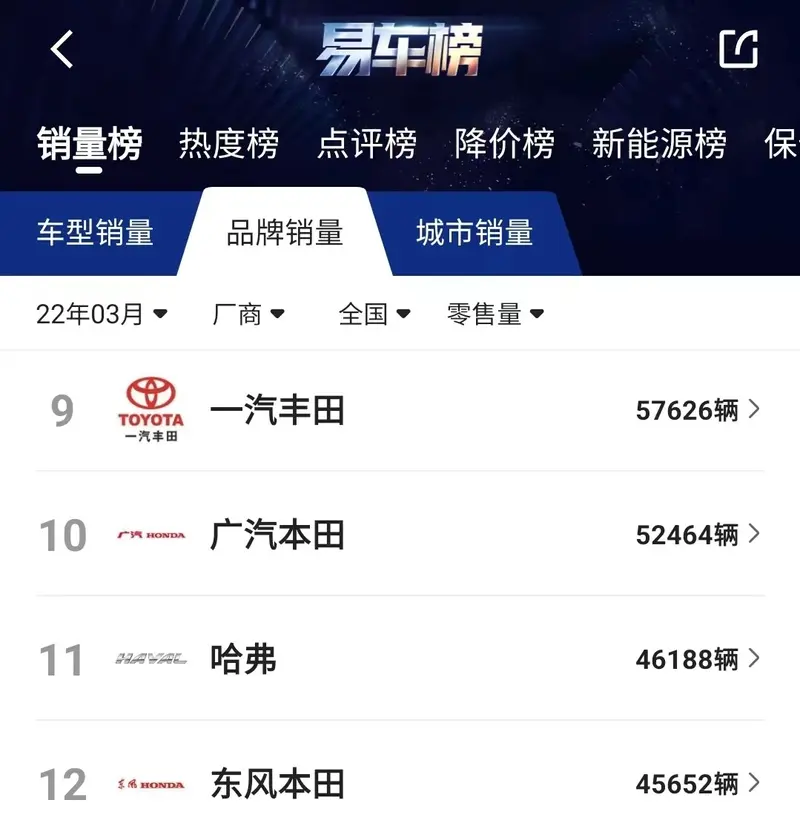View 哈弗 brand sales details
This screenshot has width=800, height=835.
(x=400, y=659)
